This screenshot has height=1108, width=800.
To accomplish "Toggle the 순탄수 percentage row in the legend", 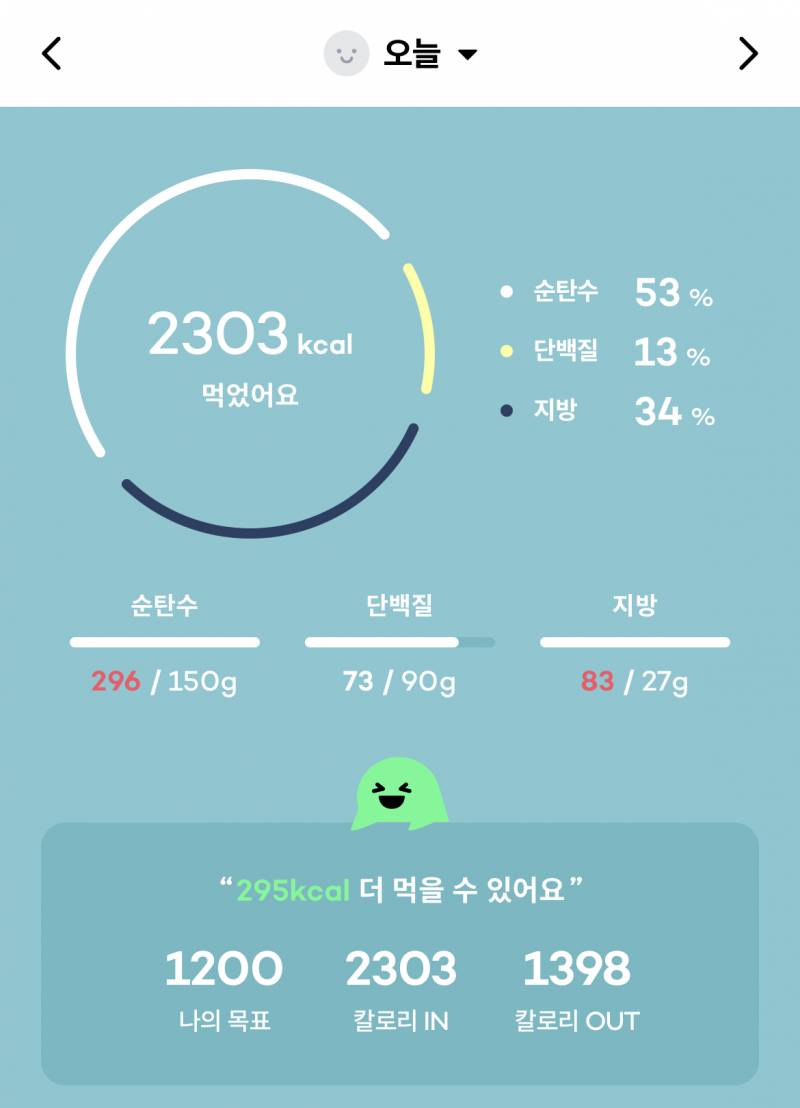I will pos(600,292).
